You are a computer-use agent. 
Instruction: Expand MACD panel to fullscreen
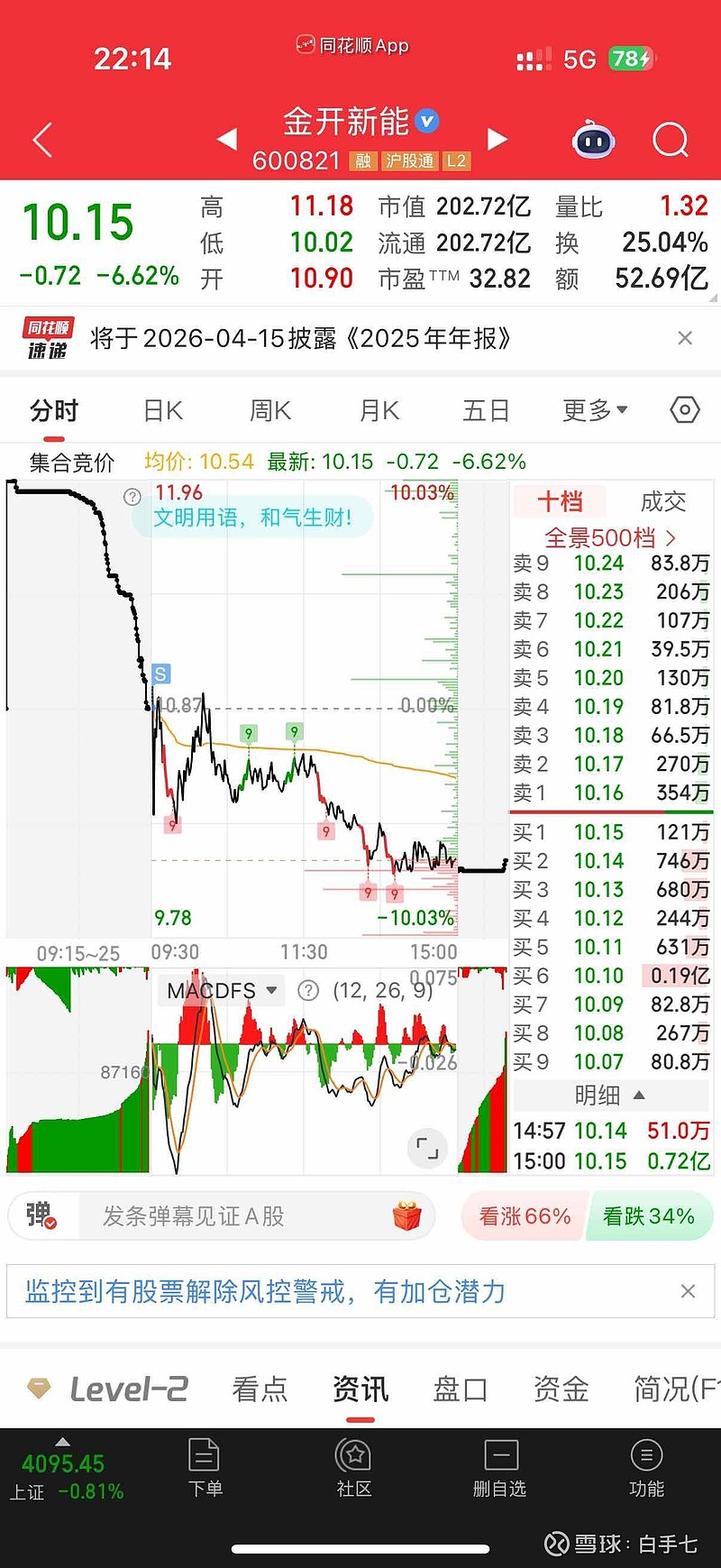tap(428, 1147)
